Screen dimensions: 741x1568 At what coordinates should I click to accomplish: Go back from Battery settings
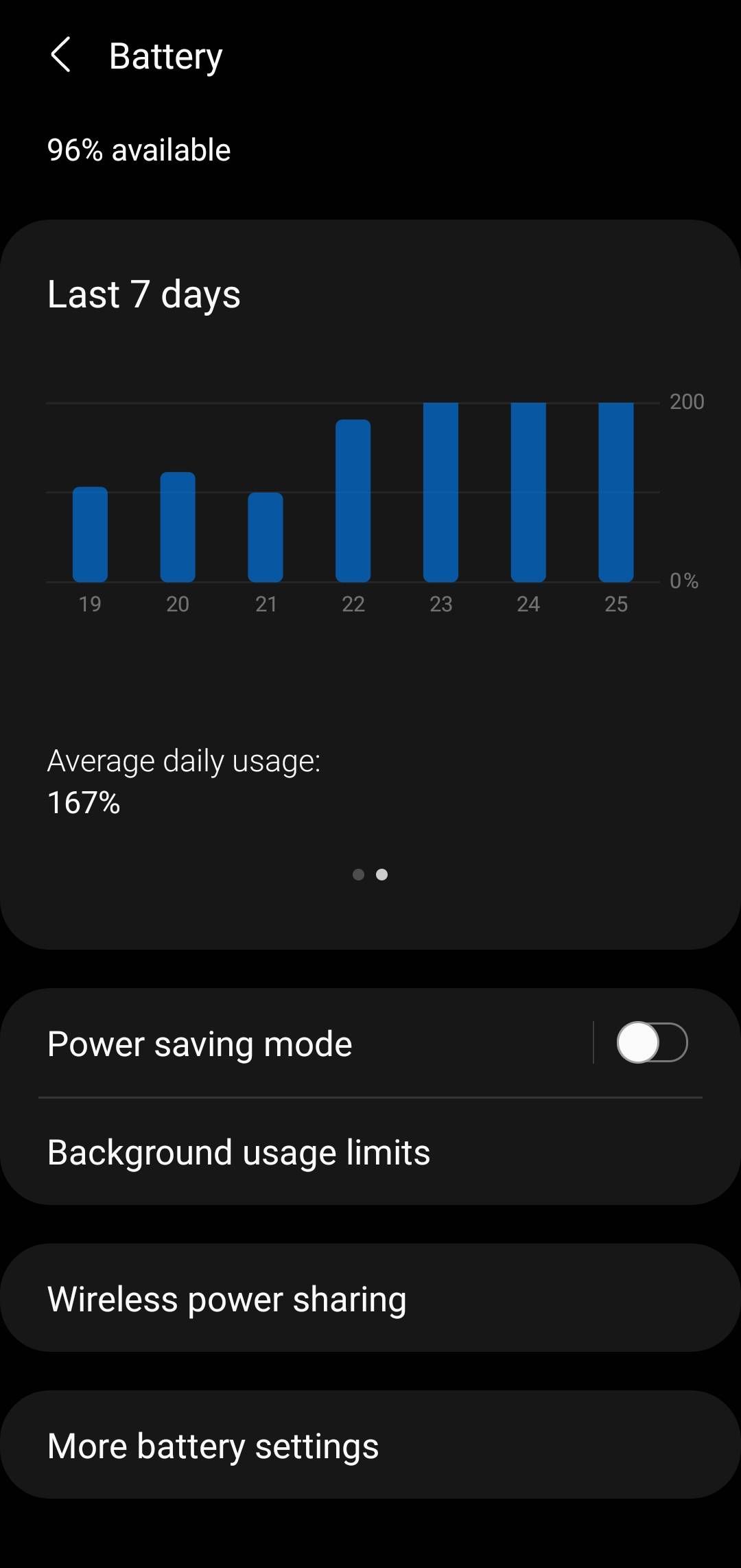tap(60, 55)
